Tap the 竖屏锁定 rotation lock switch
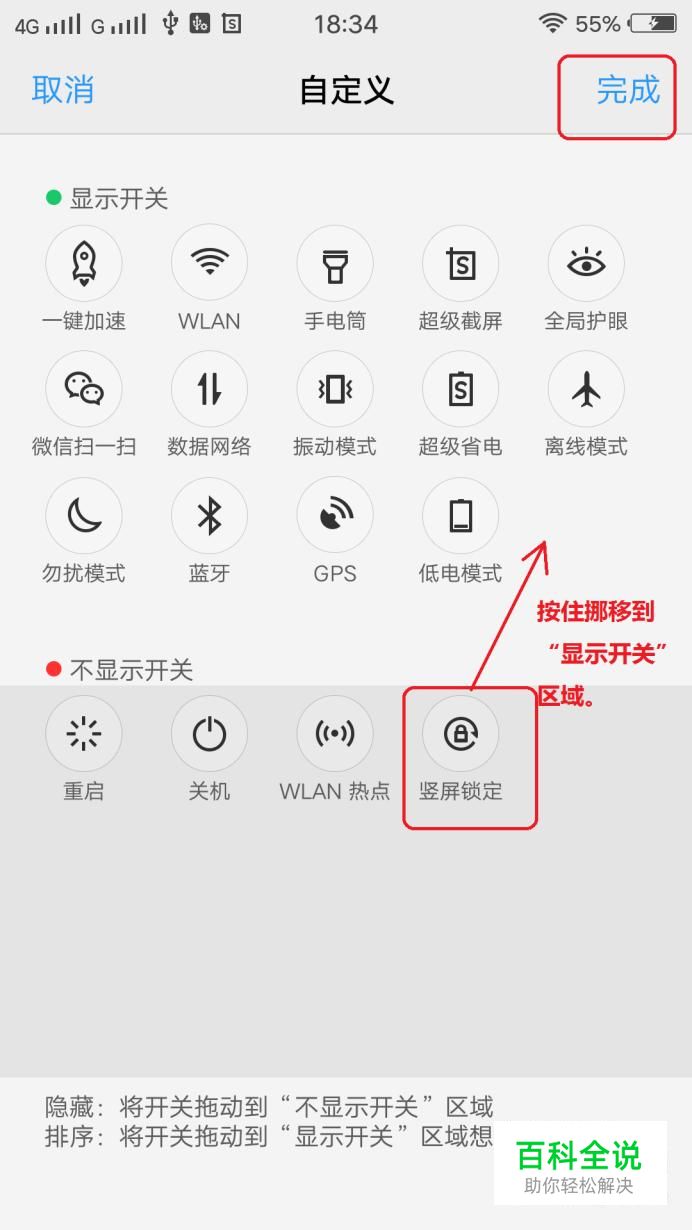 tap(460, 734)
